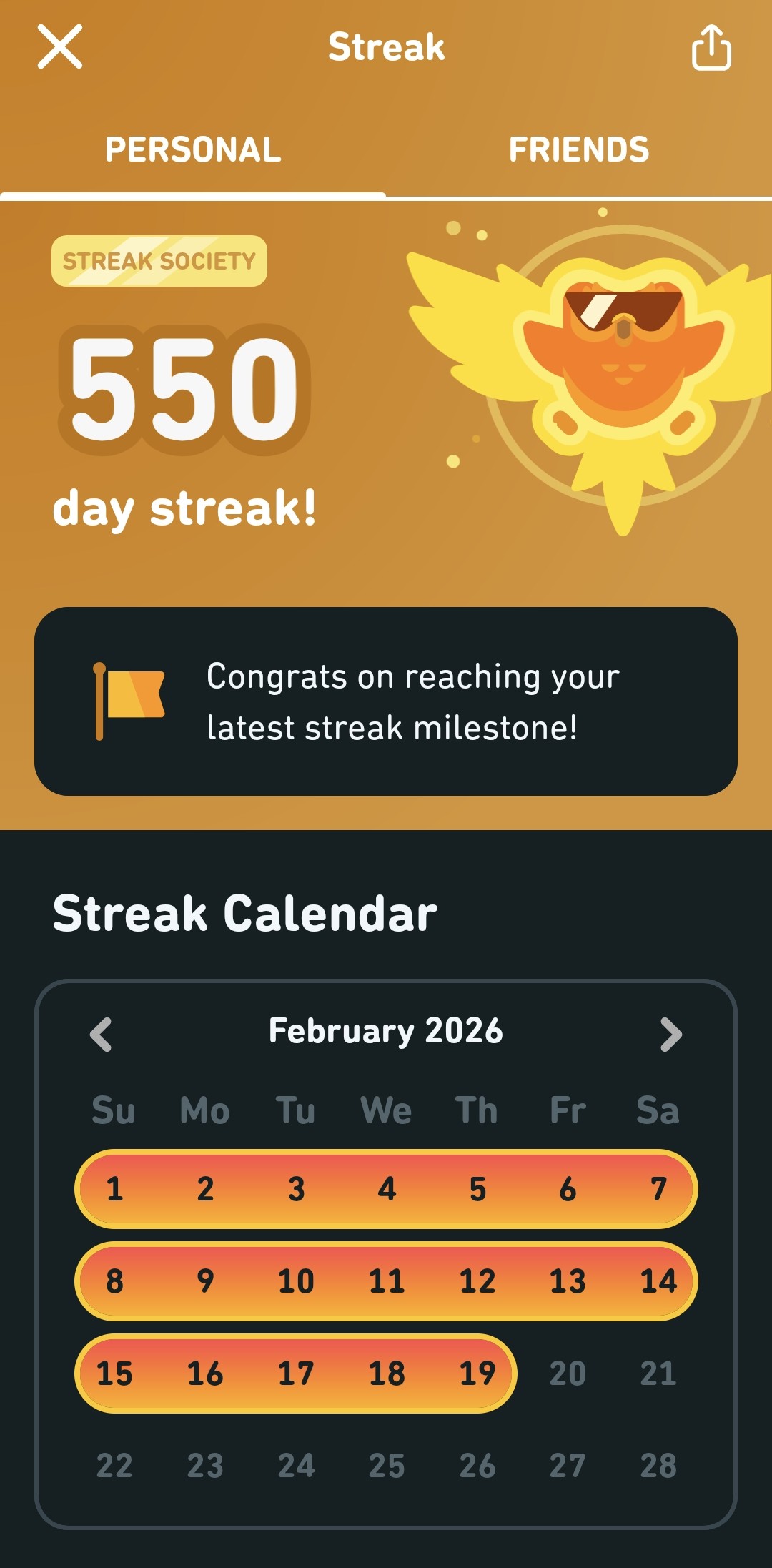Viewport: 772px width, 1568px height.
Task: Navigate to the previous month with left chevron
Action: [102, 1032]
